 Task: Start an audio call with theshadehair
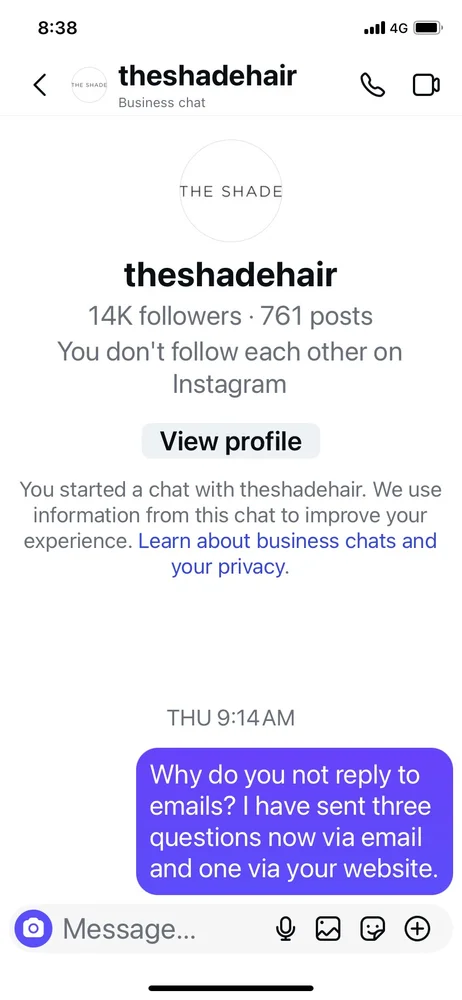pyautogui.click(x=373, y=85)
